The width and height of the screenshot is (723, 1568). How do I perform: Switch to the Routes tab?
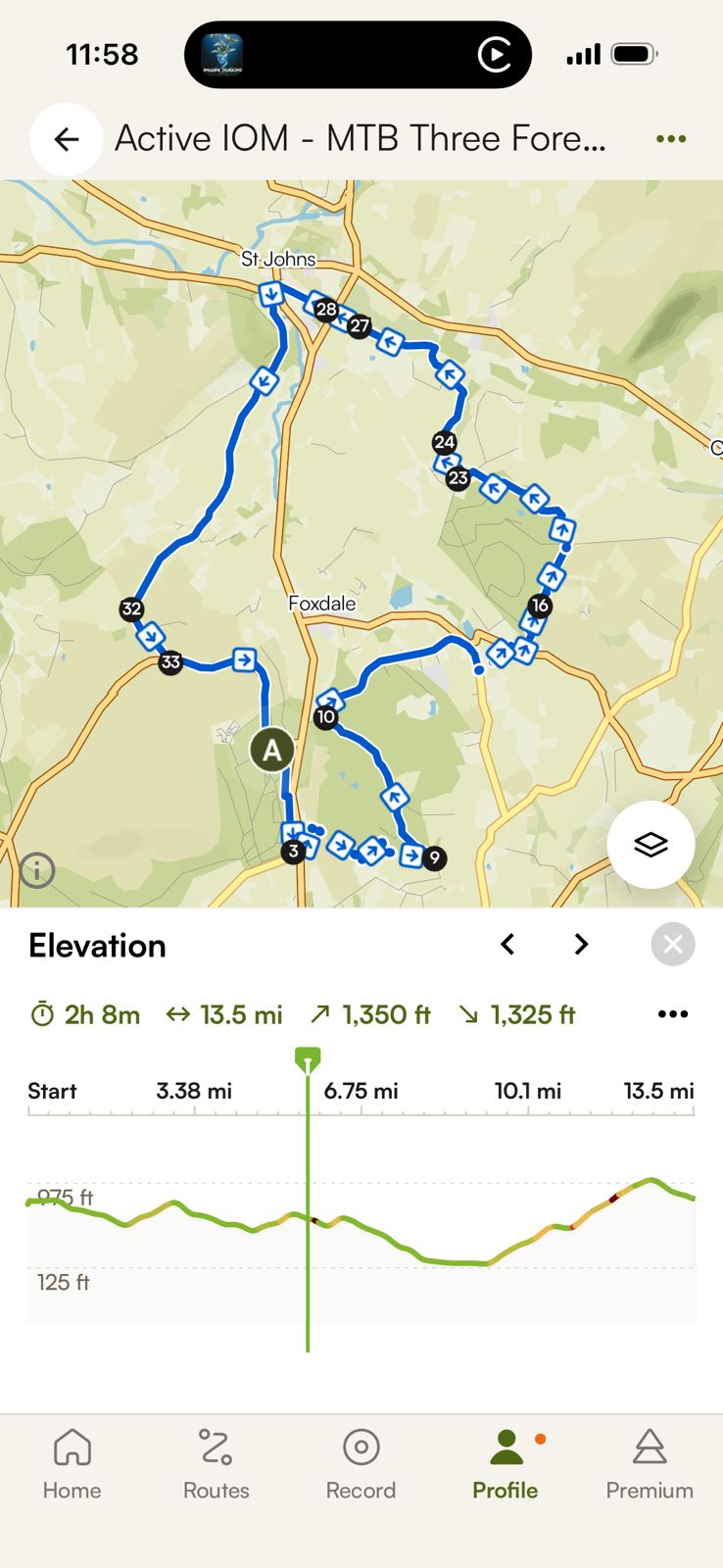[x=216, y=1464]
